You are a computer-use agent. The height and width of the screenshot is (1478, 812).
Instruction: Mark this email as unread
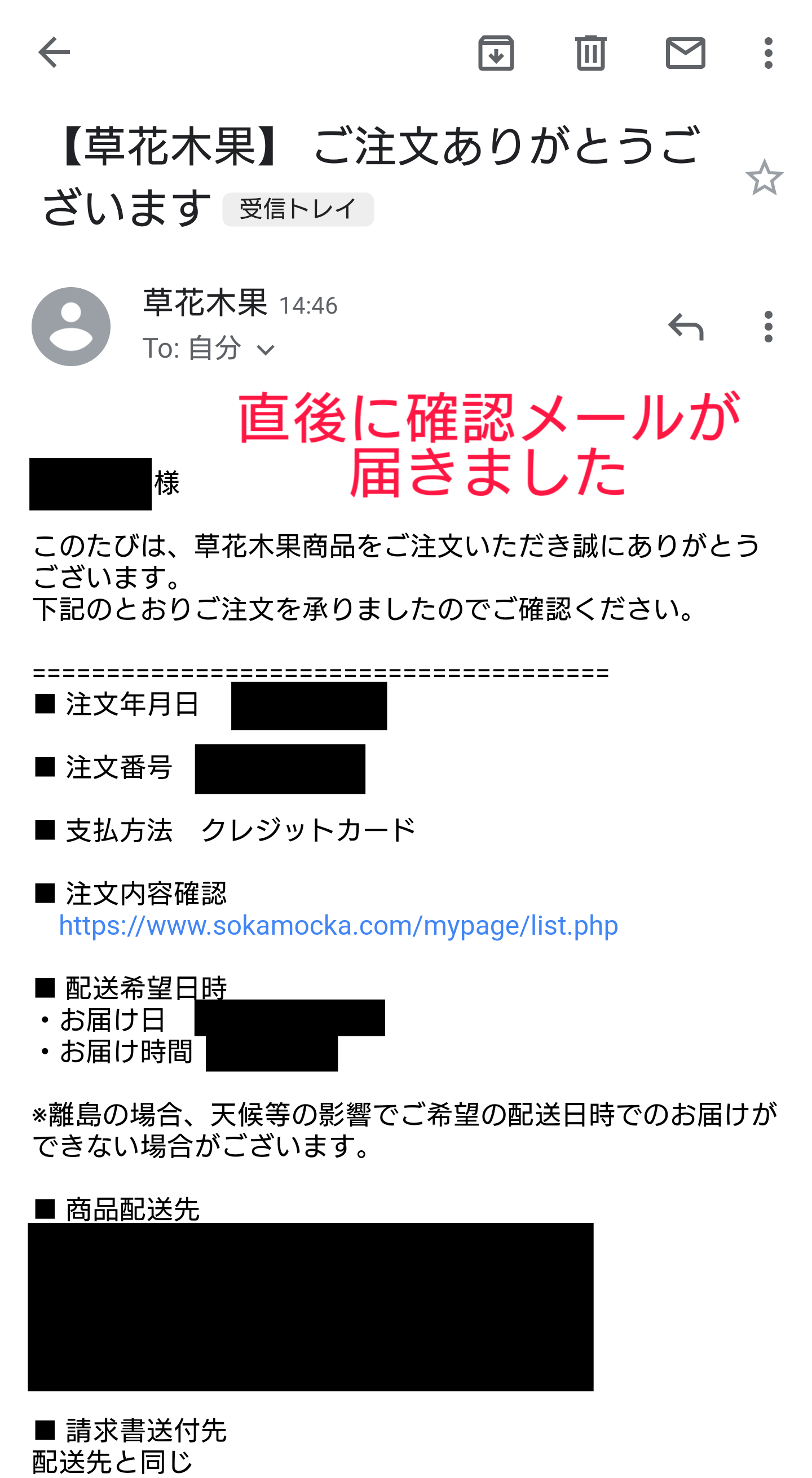(x=685, y=54)
